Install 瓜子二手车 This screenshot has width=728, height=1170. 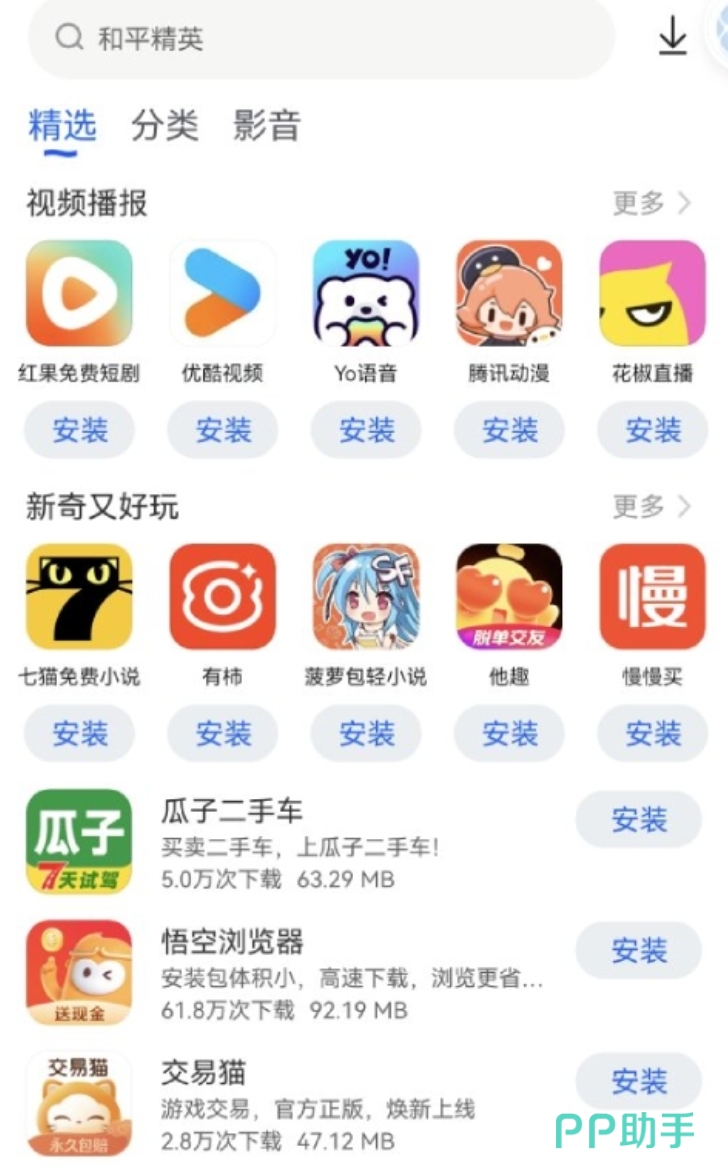pos(639,820)
